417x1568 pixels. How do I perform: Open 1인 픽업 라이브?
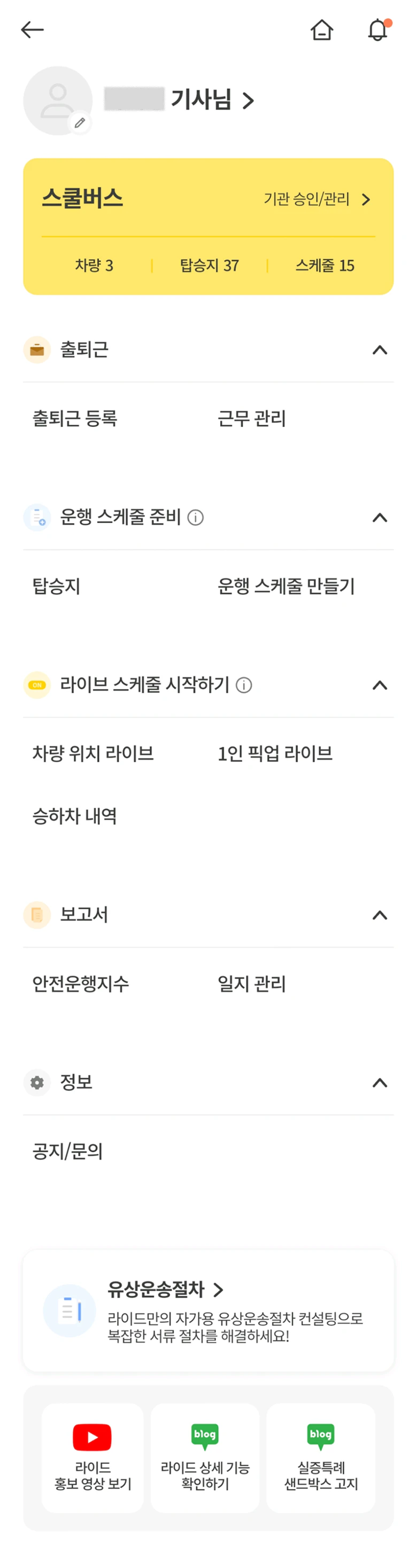coord(275,754)
